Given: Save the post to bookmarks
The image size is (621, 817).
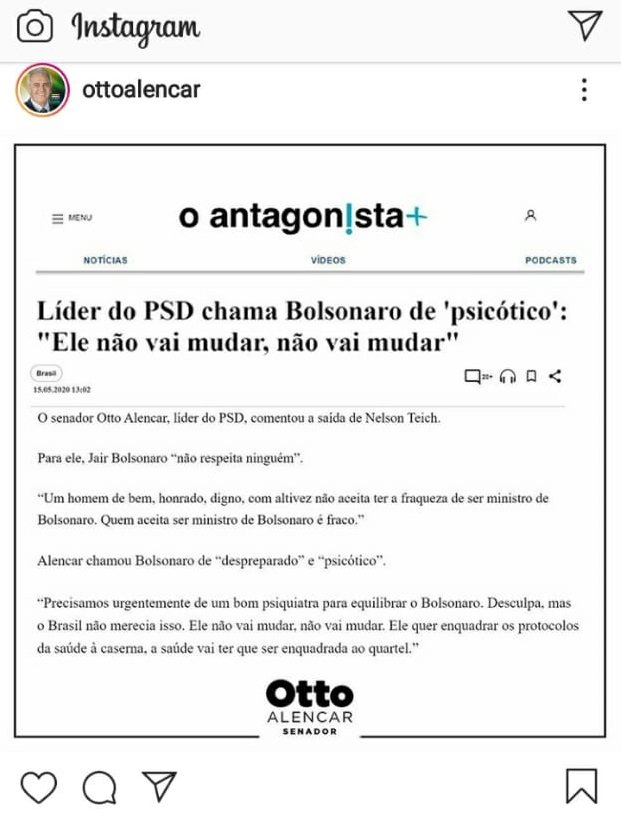Looking at the screenshot, I should 582,786.
